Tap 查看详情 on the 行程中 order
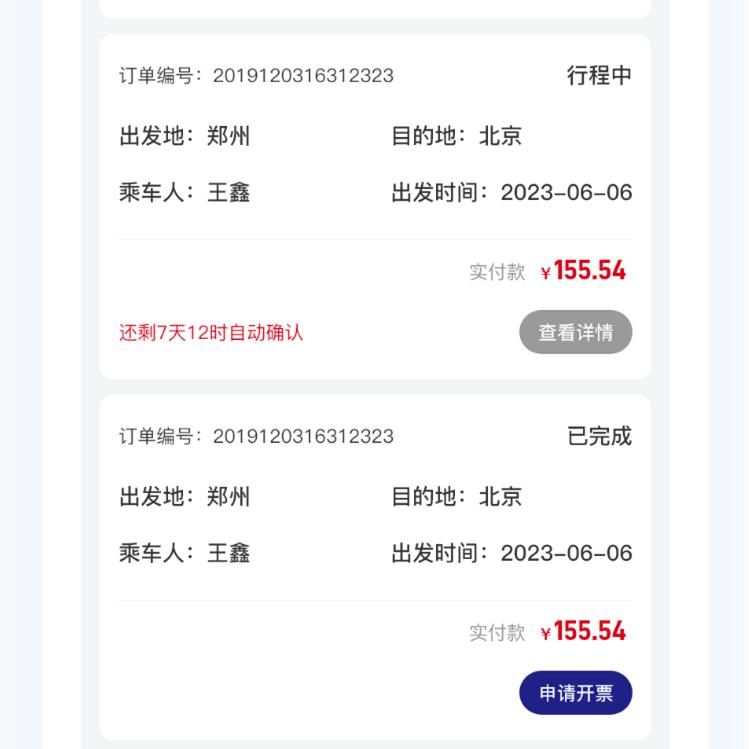749x749 pixels. [x=575, y=332]
